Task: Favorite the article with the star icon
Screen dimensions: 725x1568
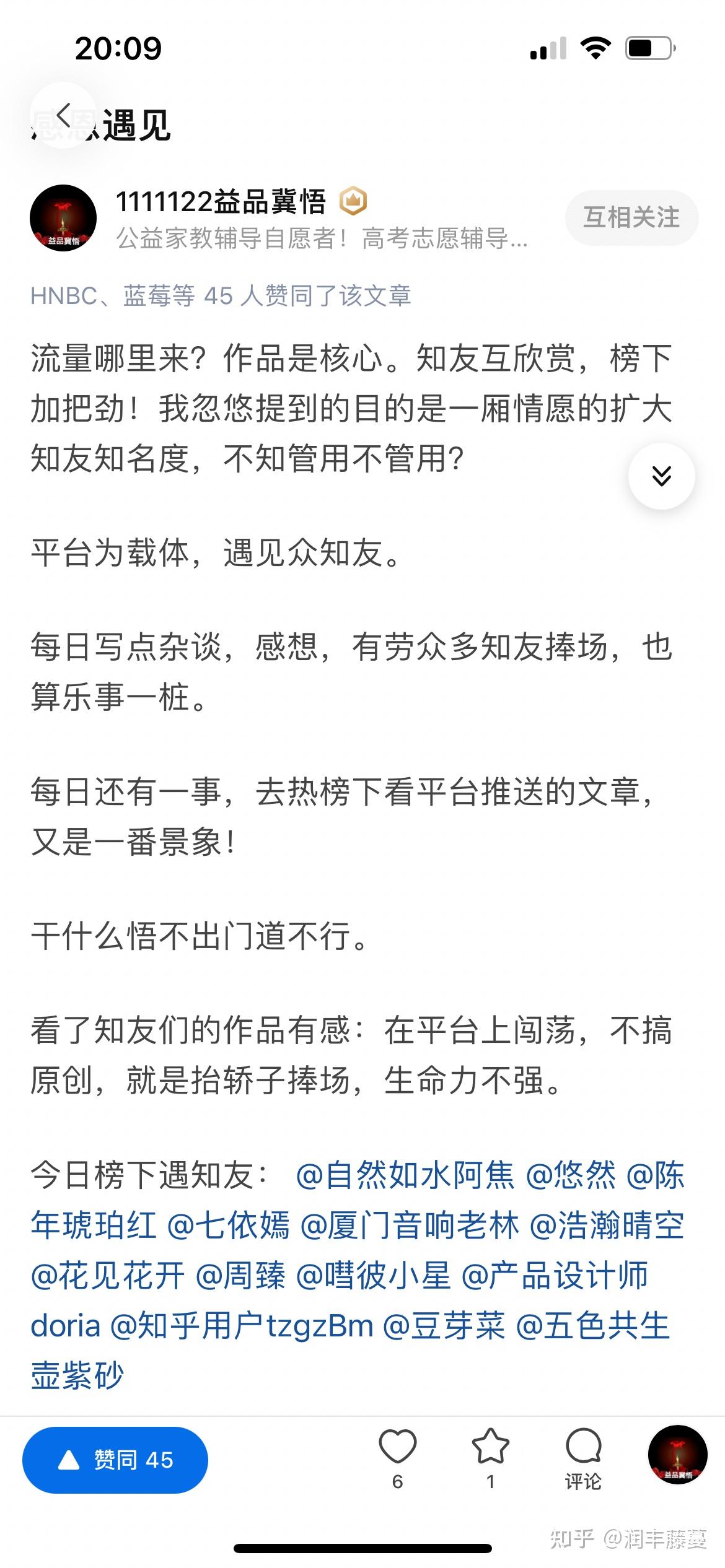Action: 490,1459
